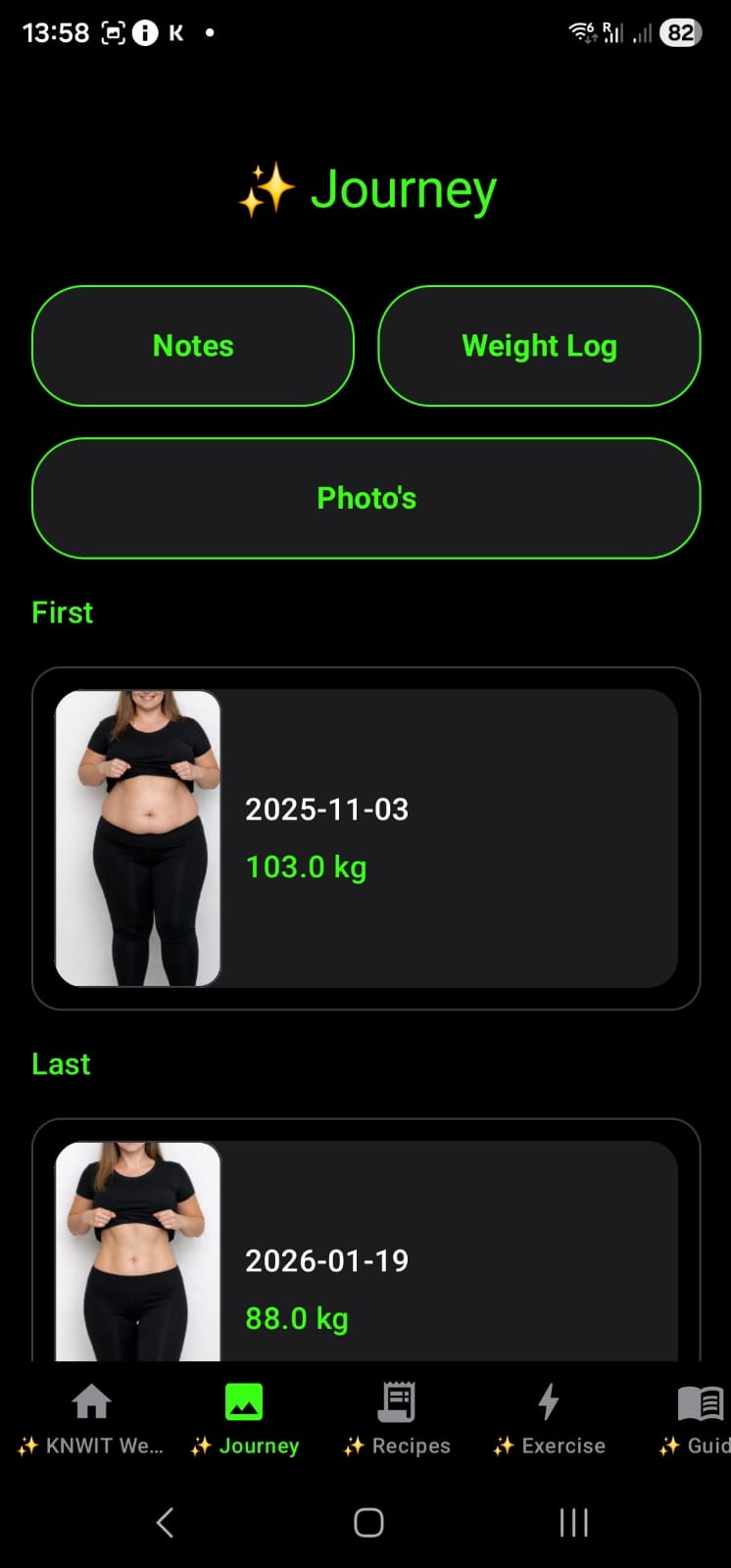Tap the First progress photo thumbnail
This screenshot has width=731, height=1568.
click(137, 839)
